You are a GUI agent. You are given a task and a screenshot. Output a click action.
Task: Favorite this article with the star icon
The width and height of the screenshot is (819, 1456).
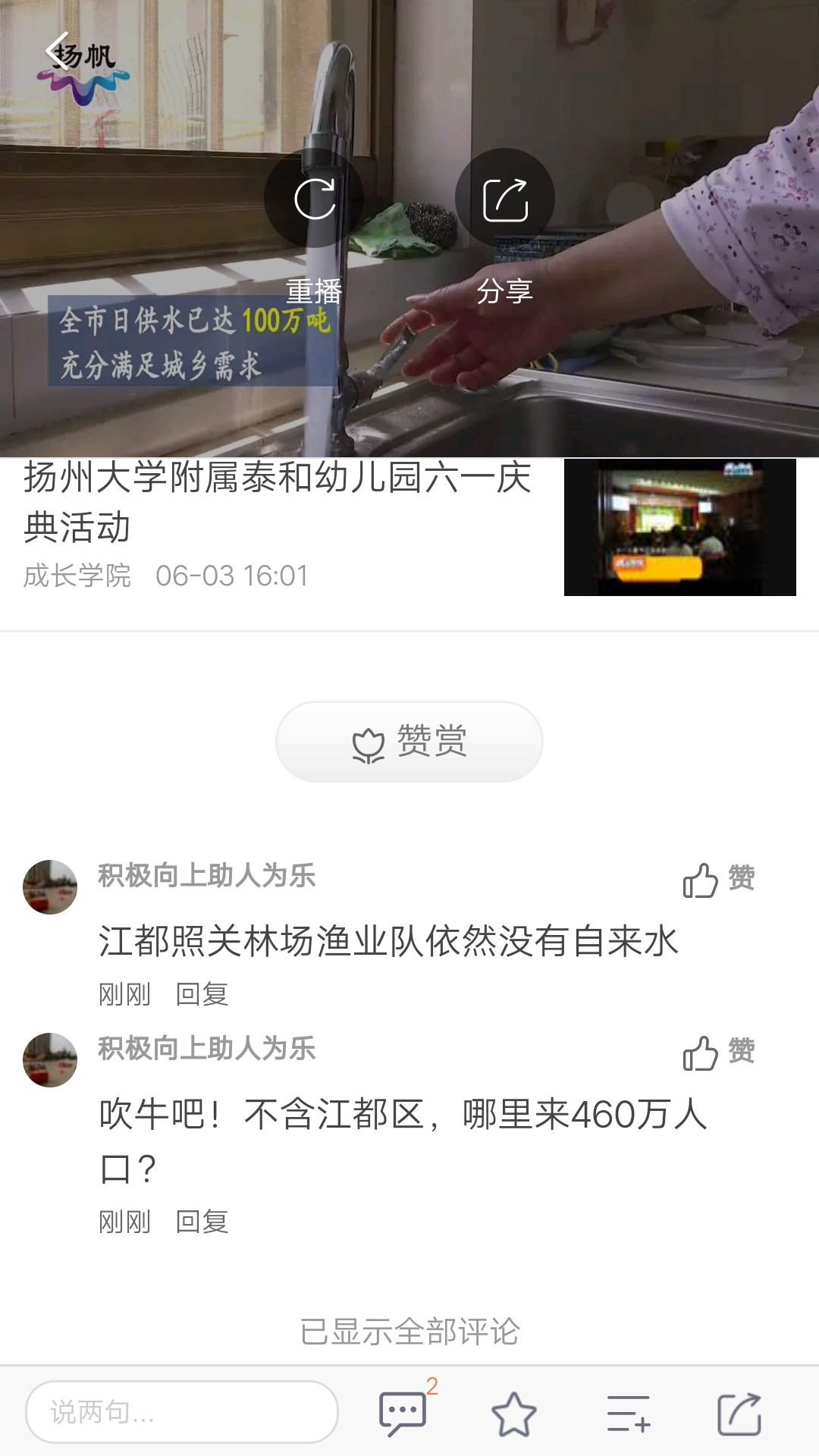(514, 1414)
